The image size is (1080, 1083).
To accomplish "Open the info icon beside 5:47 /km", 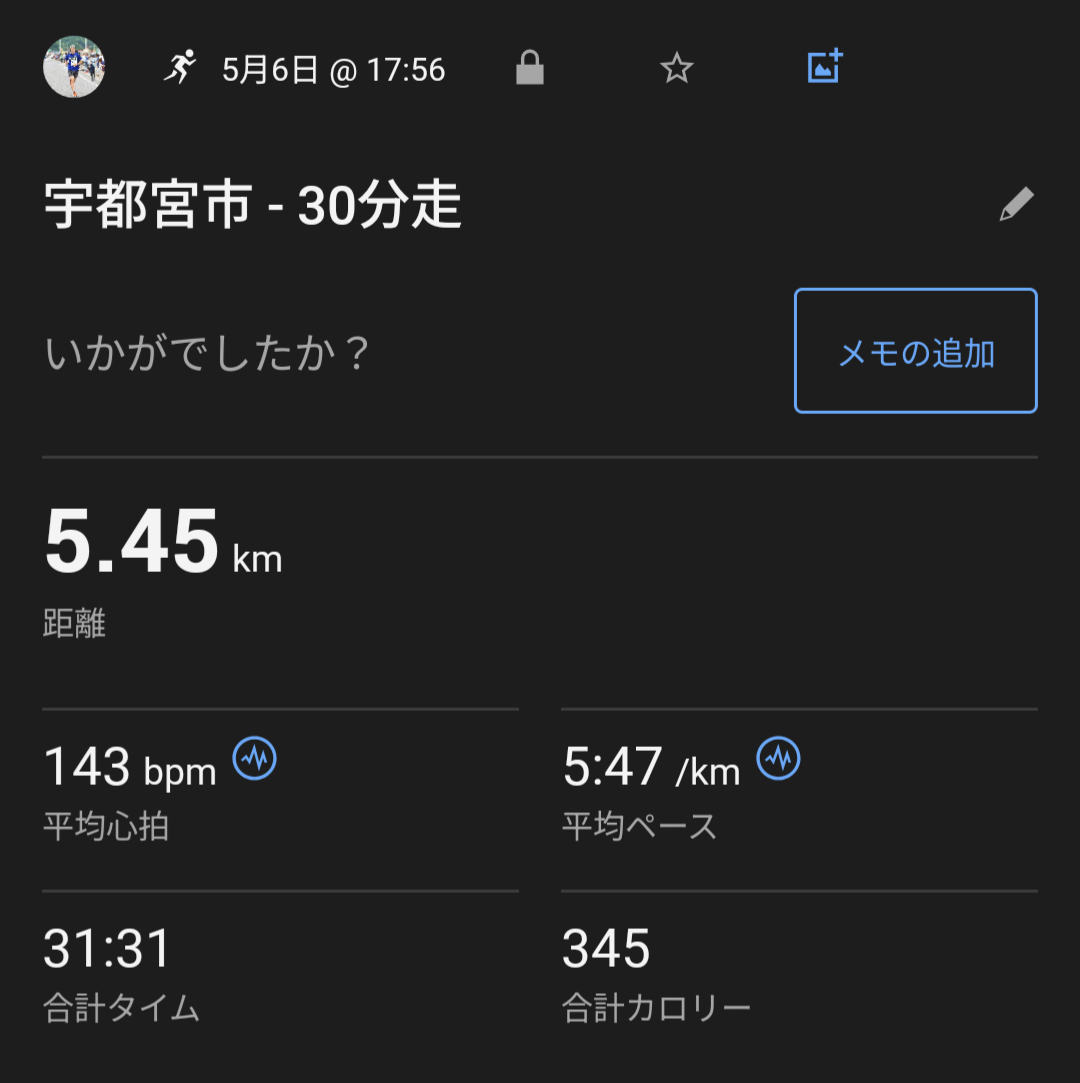I will point(778,759).
